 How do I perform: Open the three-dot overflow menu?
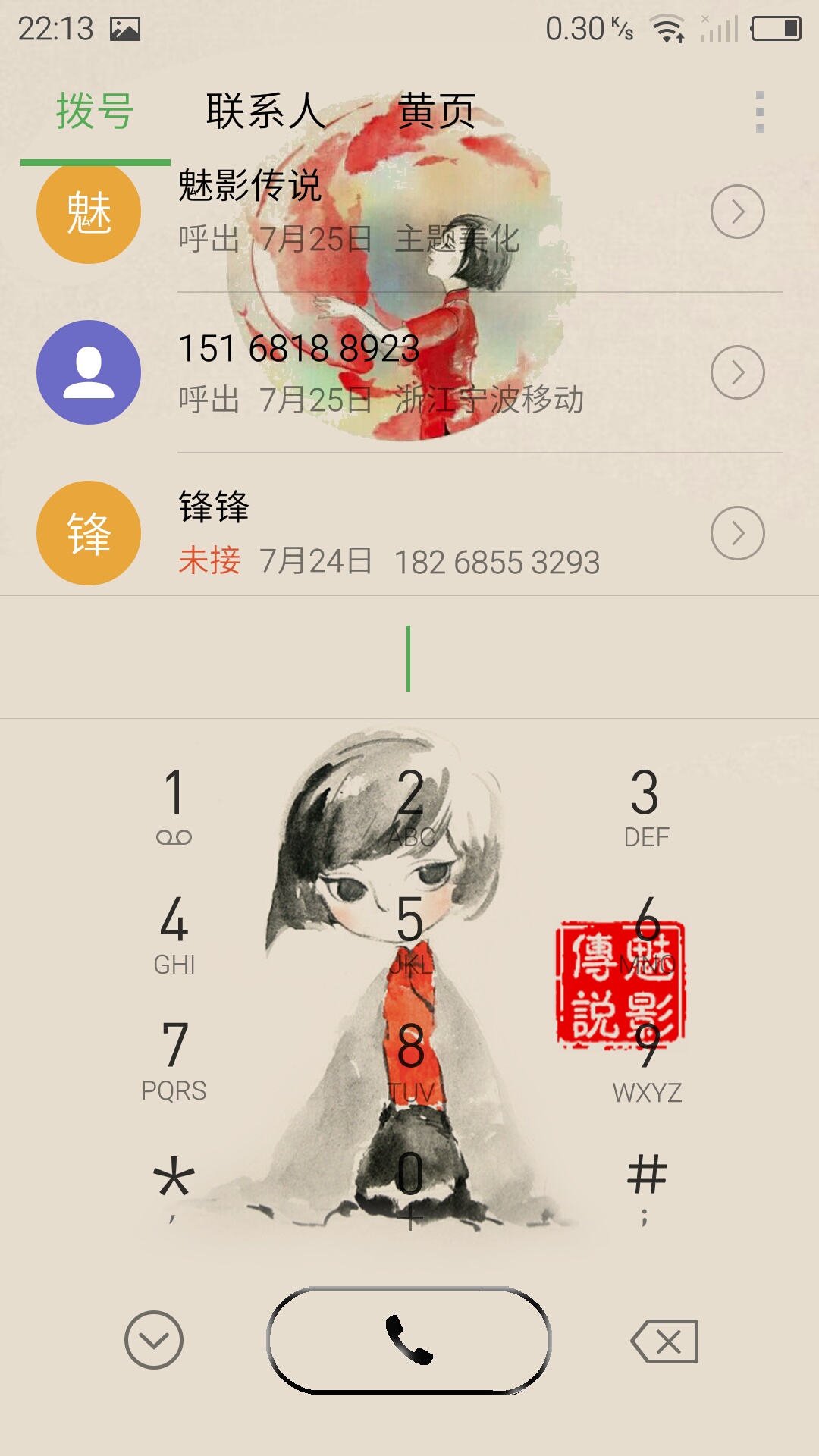click(760, 112)
